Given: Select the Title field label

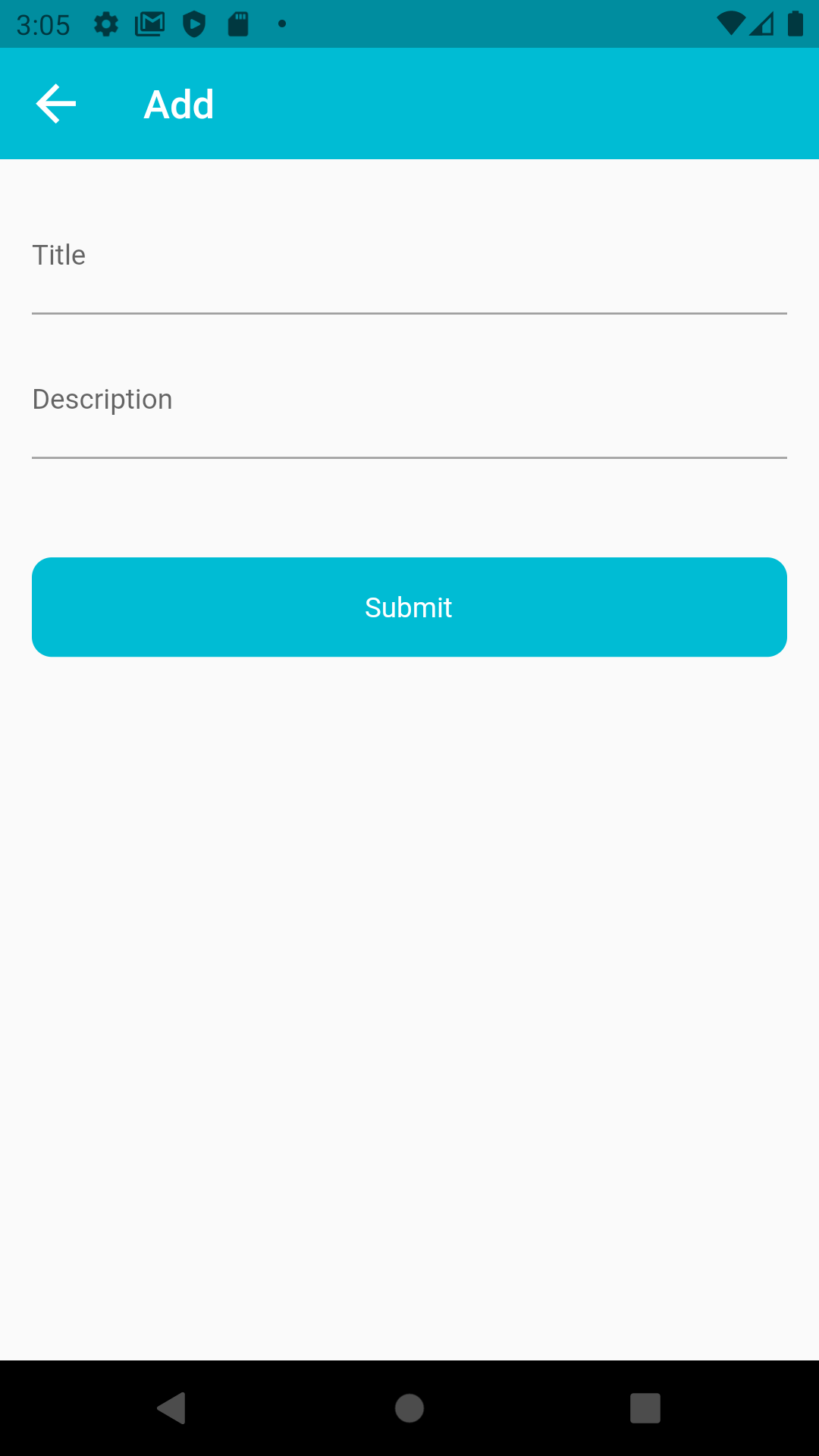Looking at the screenshot, I should (58, 254).
